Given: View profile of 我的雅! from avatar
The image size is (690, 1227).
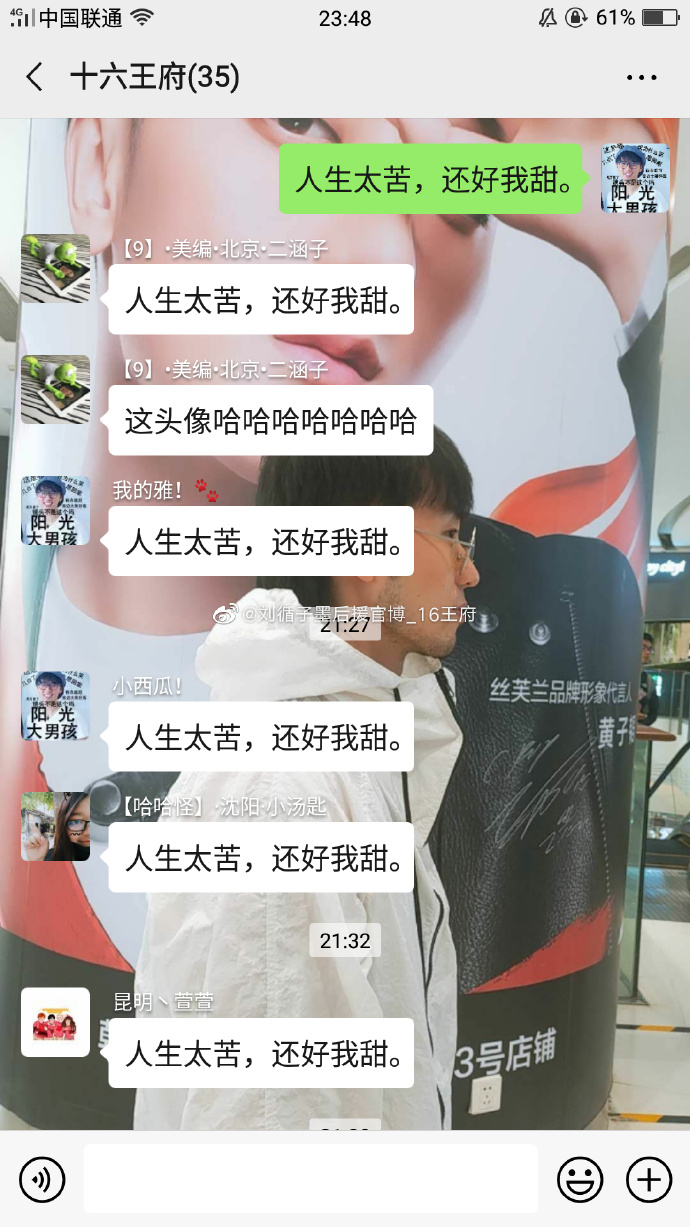Looking at the screenshot, I should coord(55,510).
